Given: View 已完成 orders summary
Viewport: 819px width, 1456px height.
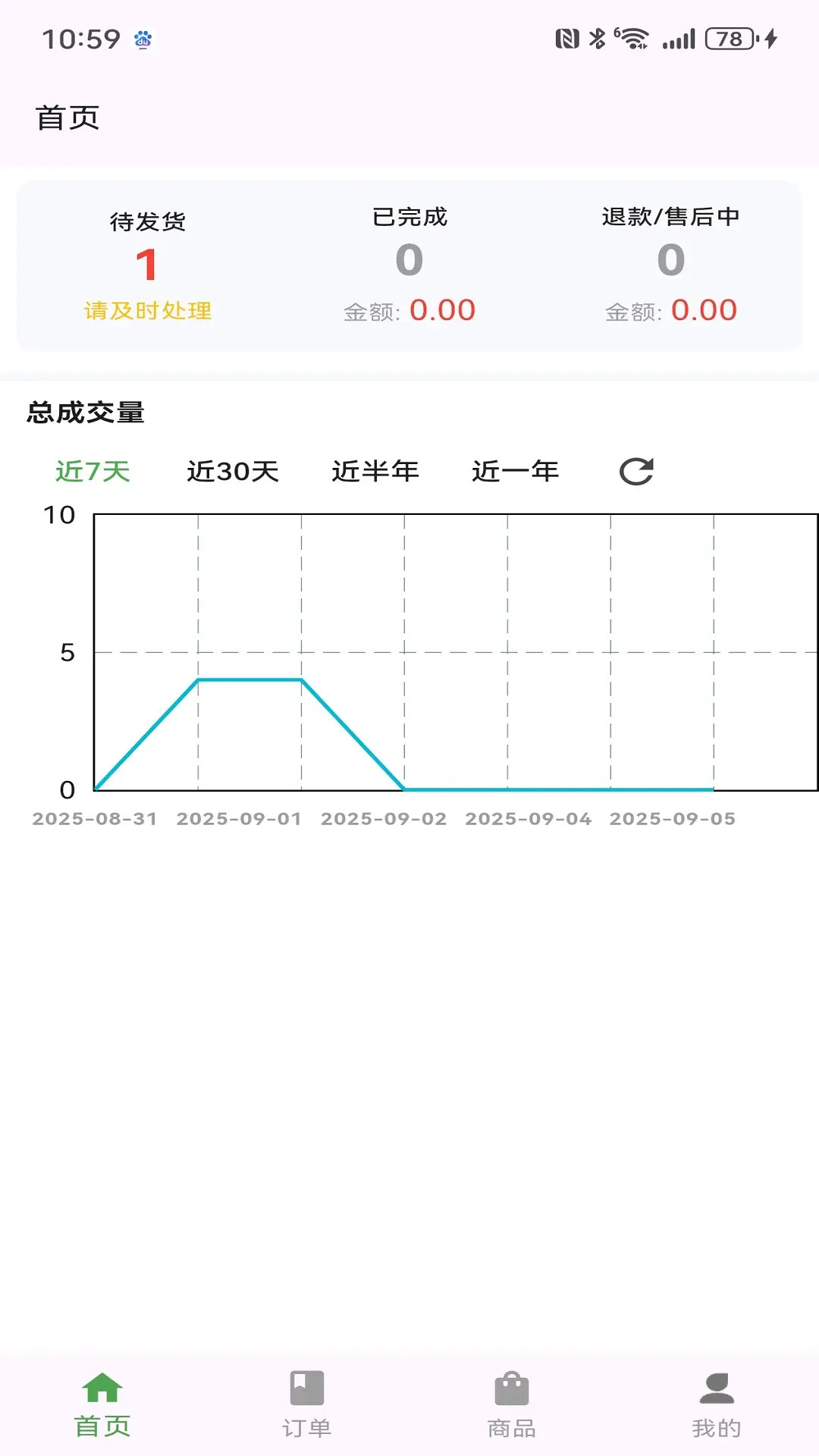Looking at the screenshot, I should [409, 265].
